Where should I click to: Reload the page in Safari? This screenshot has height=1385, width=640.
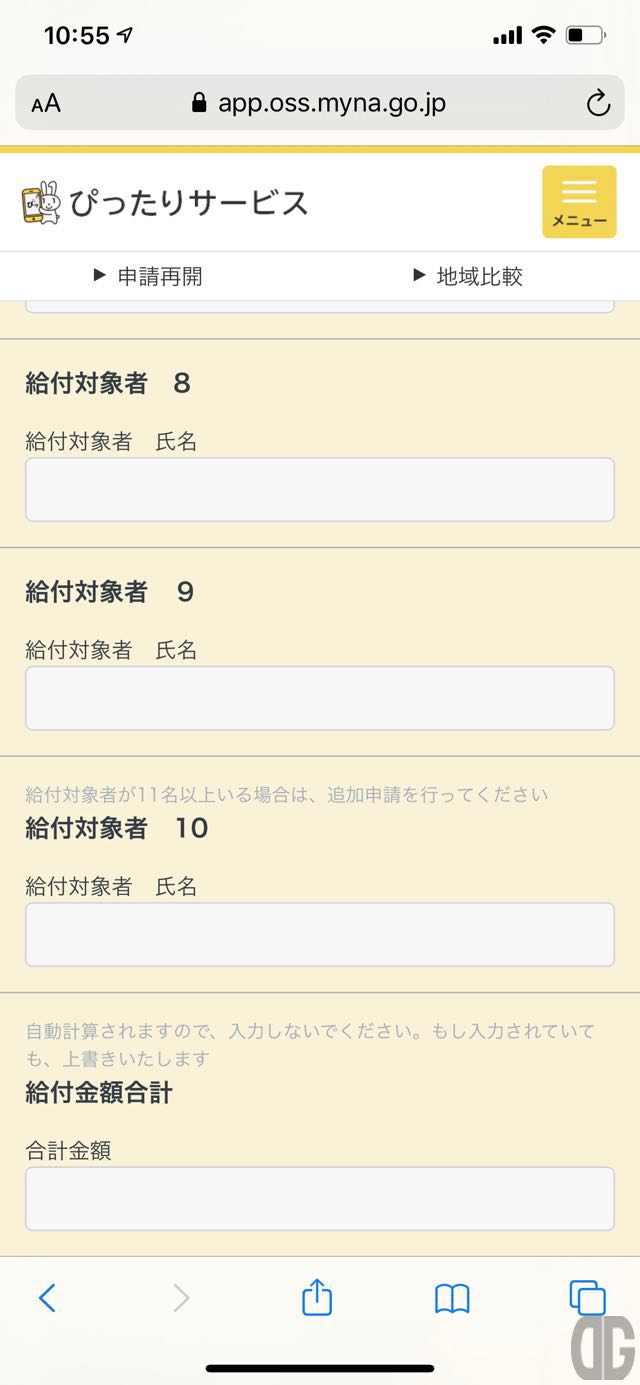[x=598, y=103]
